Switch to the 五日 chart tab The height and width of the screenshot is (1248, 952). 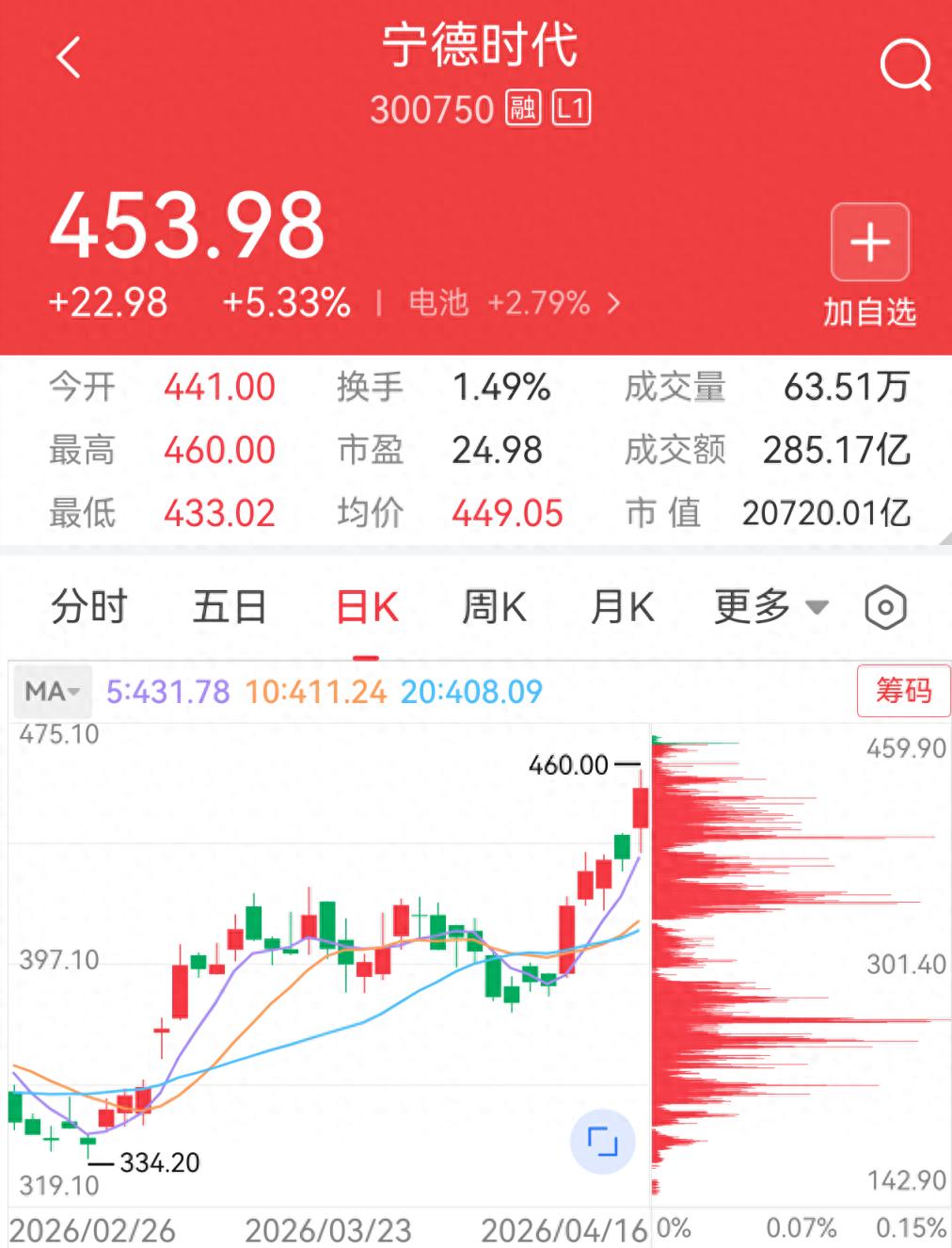tap(230, 607)
